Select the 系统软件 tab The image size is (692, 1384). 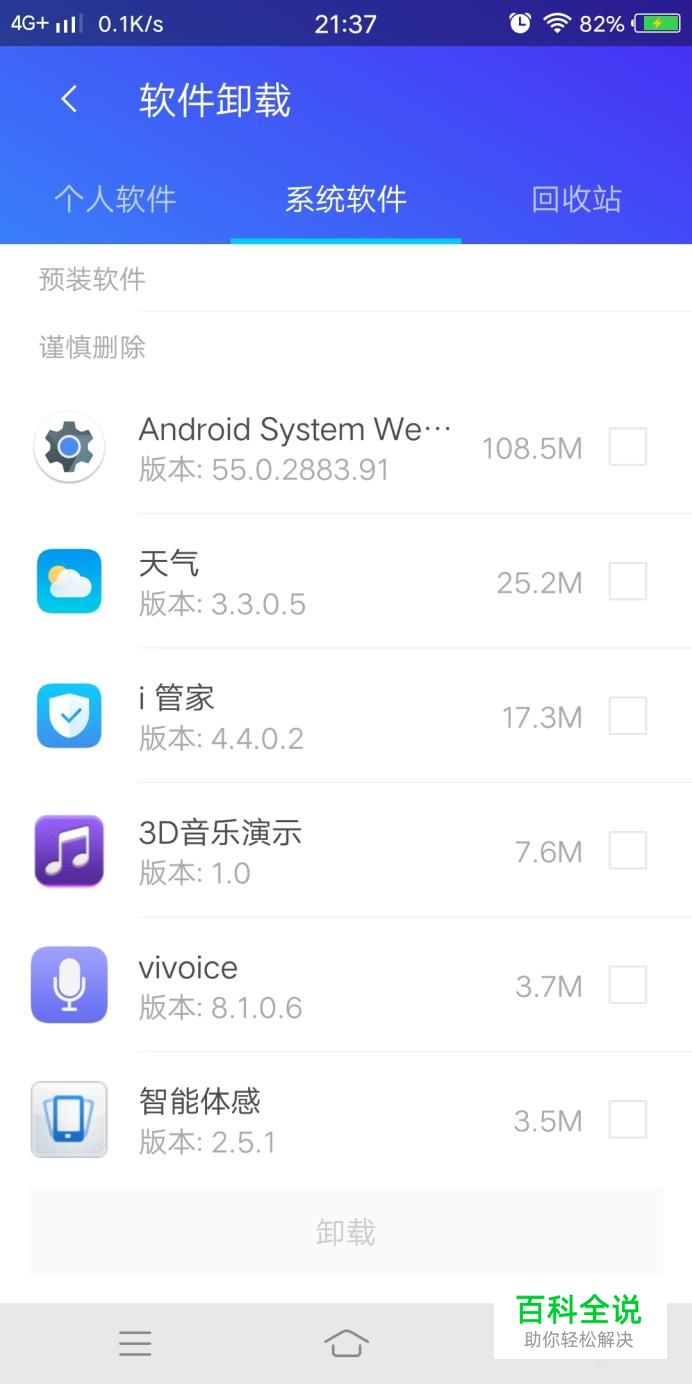coord(346,199)
